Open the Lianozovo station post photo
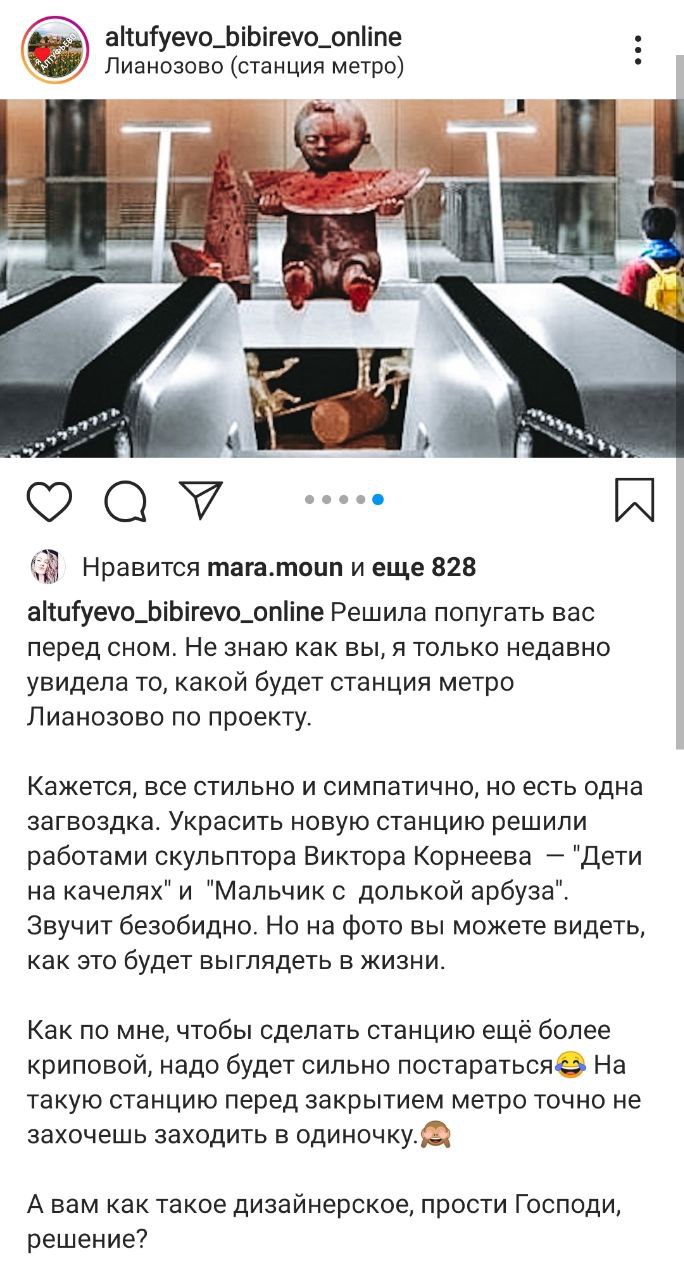This screenshot has height=1280, width=684. pos(342,278)
